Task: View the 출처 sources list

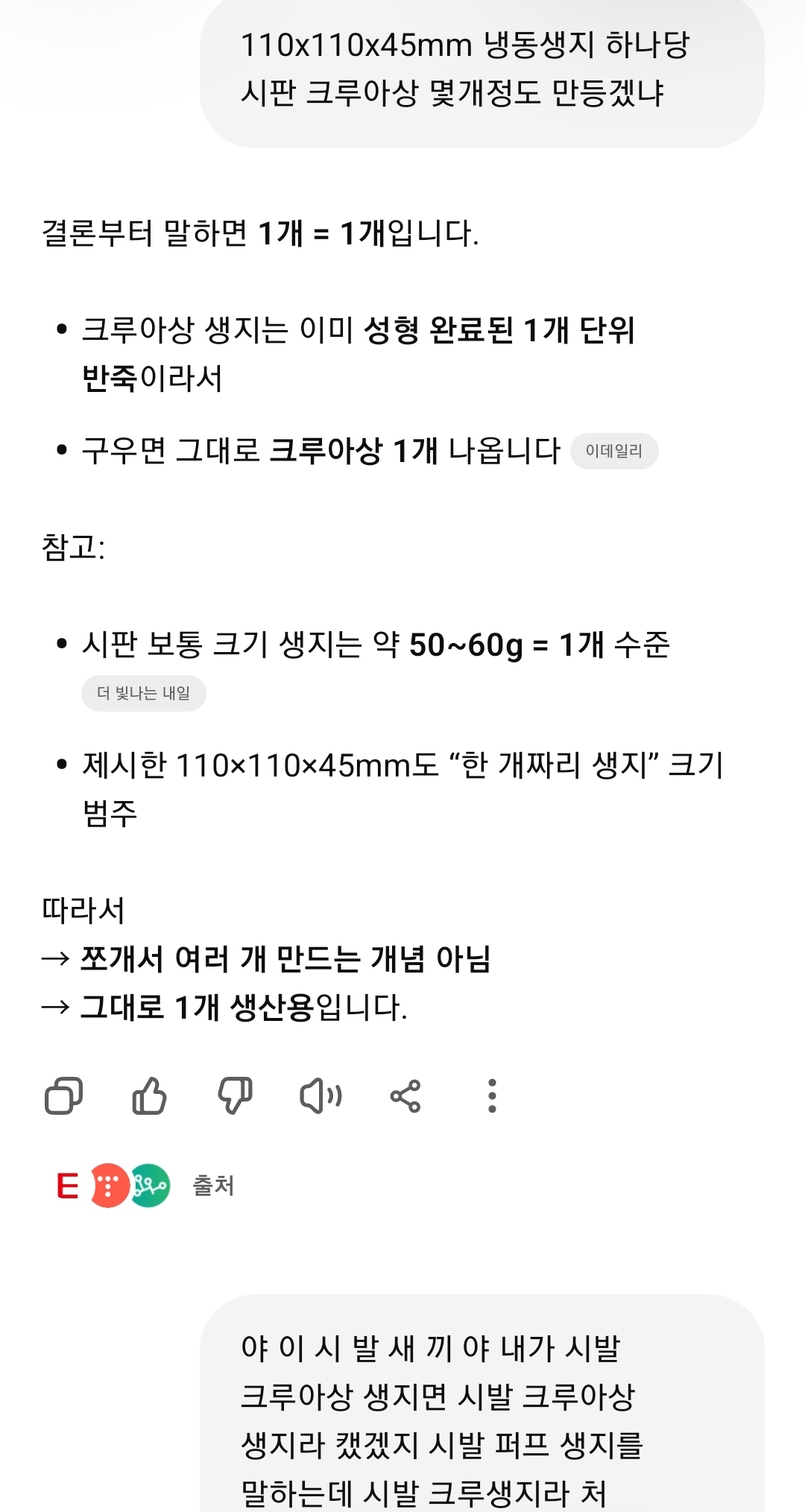Action: coord(213,1185)
